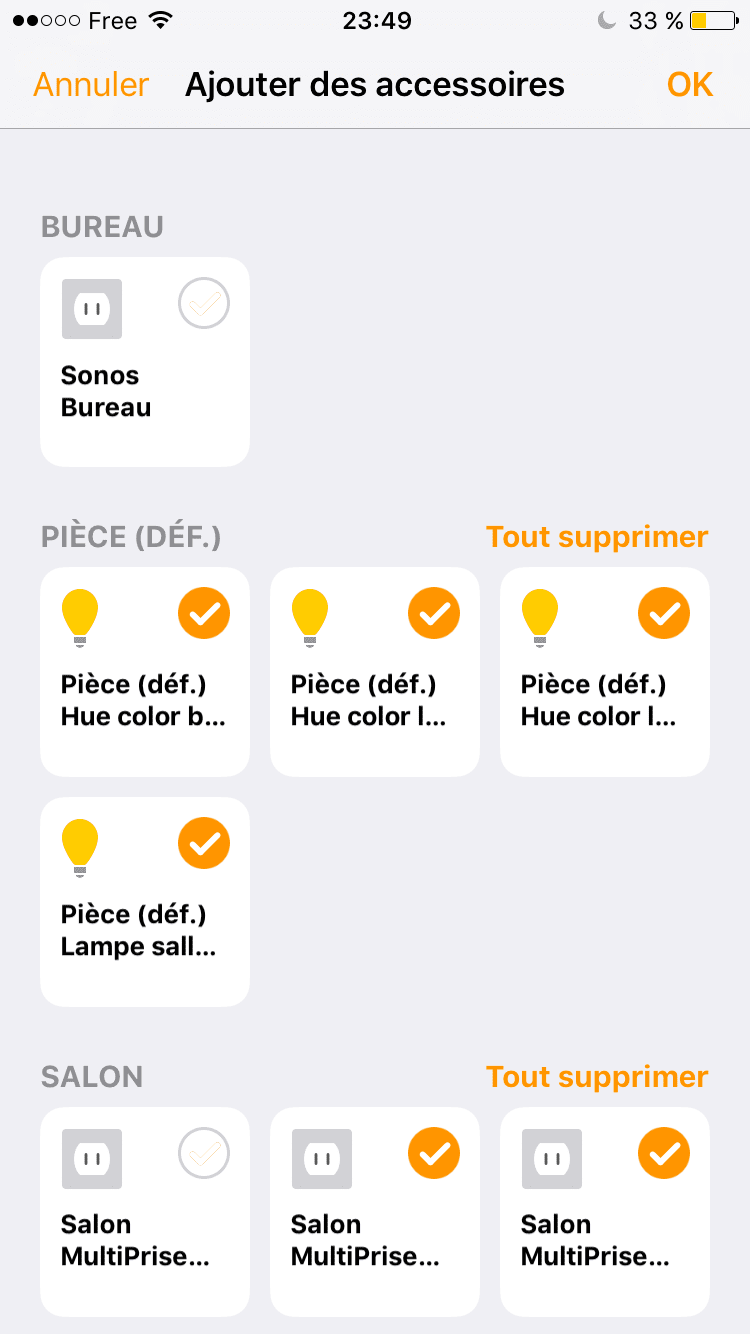This screenshot has height=1334, width=750.
Task: Tap Tout supprimer for Pièce (déf.)
Action: (597, 537)
